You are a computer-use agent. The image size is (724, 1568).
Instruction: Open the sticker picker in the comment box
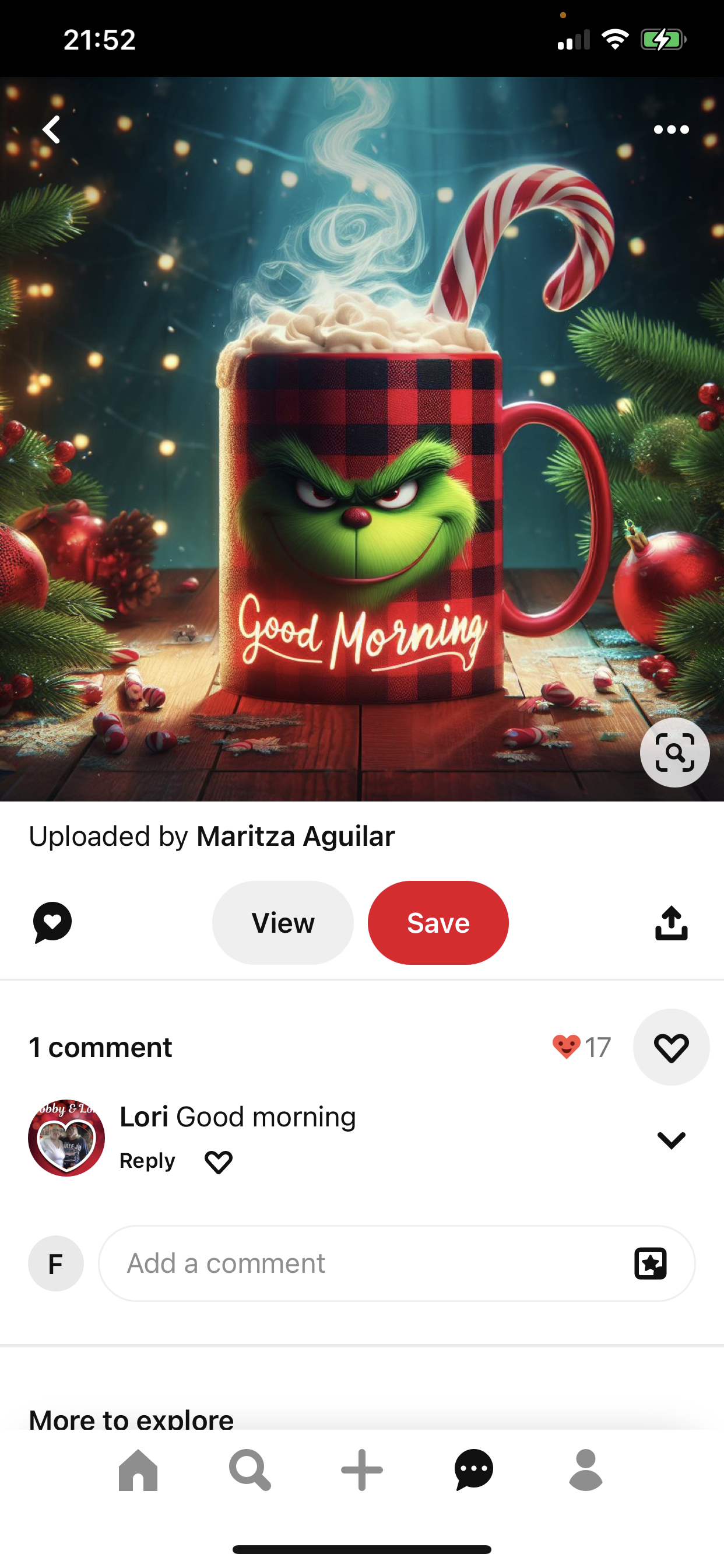click(x=651, y=1263)
